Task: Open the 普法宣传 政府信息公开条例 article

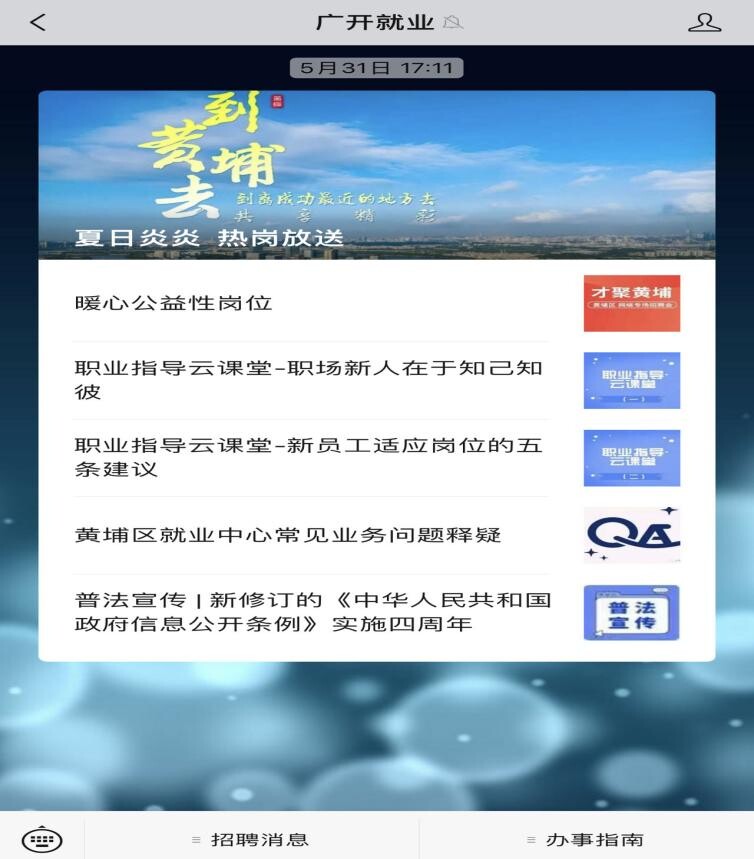Action: 310,612
